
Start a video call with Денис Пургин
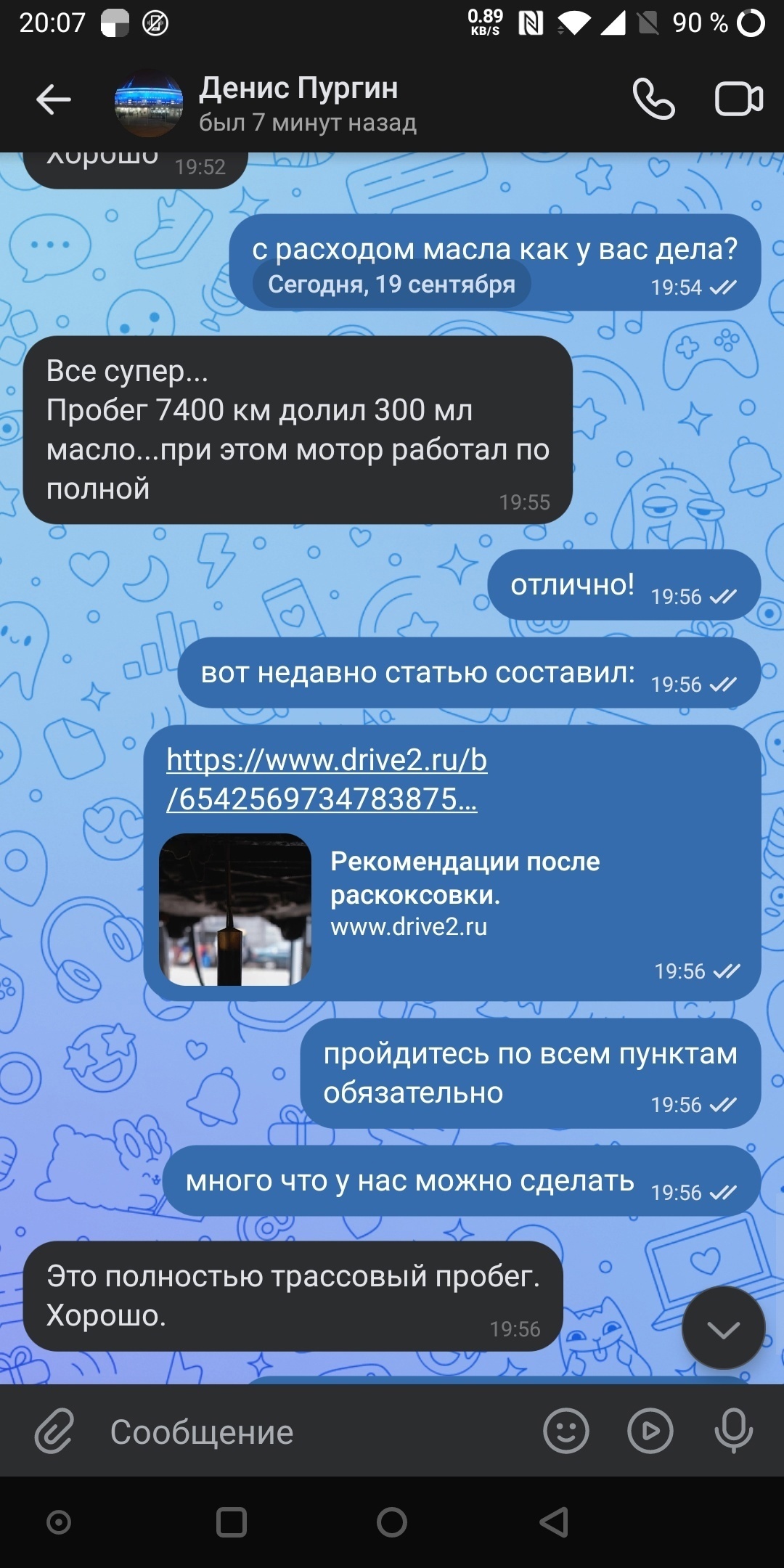point(738,99)
